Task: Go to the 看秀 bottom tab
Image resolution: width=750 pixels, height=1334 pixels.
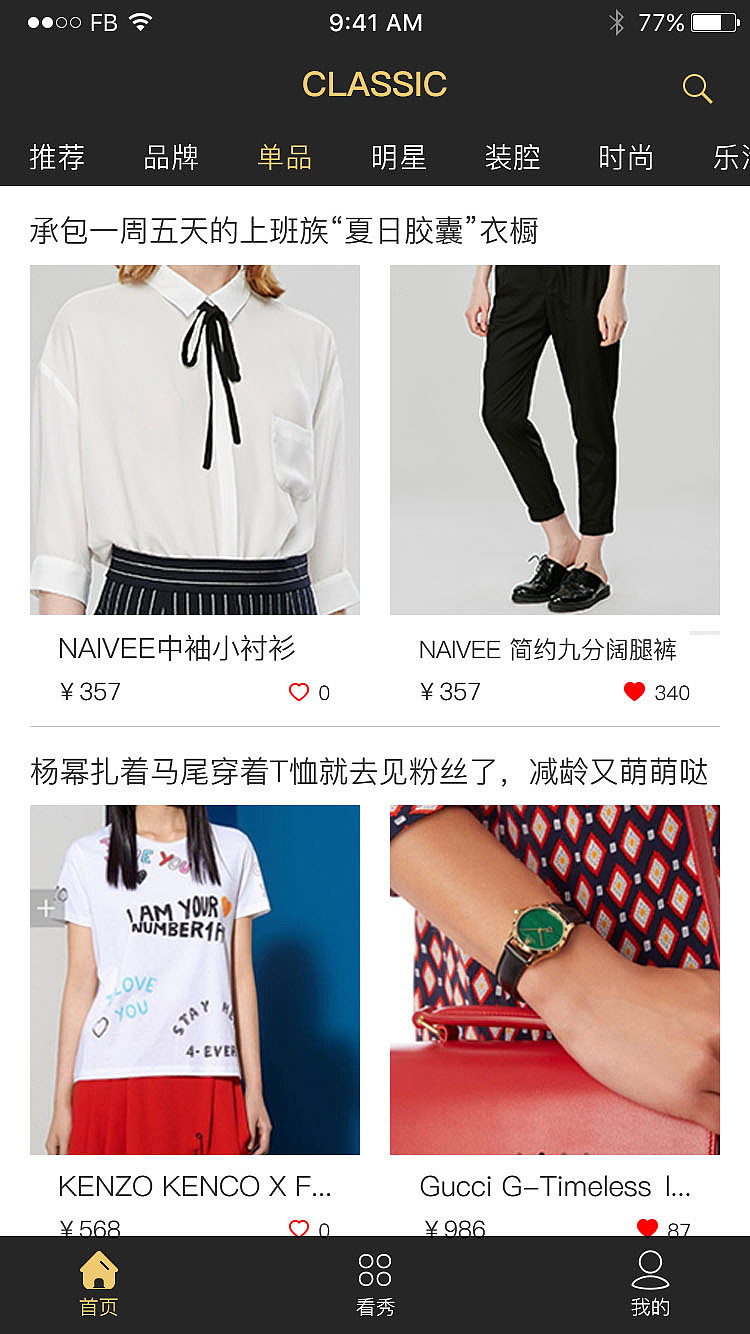Action: click(x=375, y=1284)
